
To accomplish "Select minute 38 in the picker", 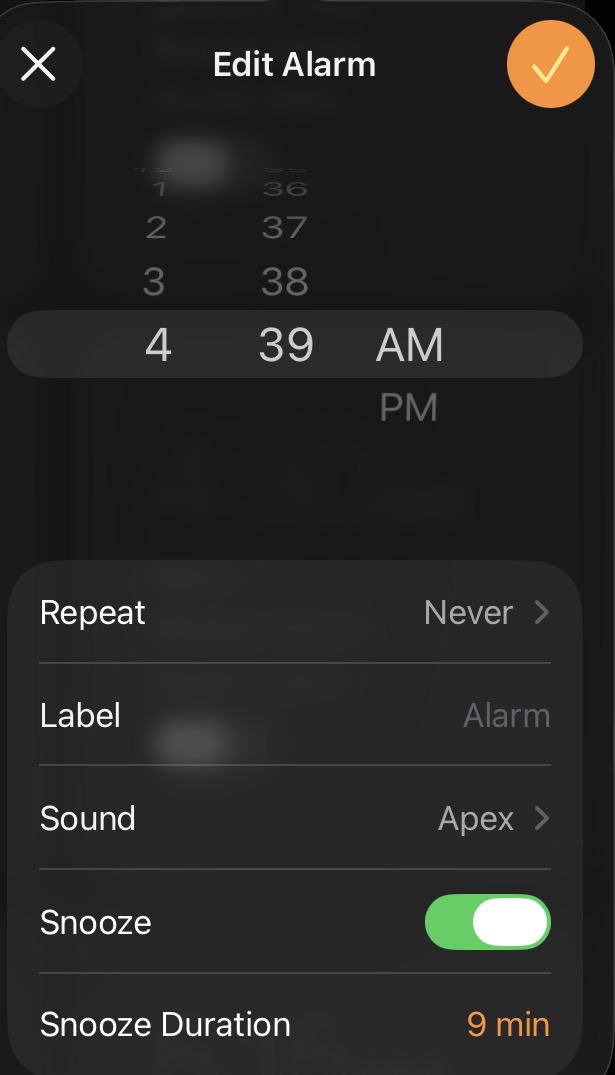I will coord(284,282).
